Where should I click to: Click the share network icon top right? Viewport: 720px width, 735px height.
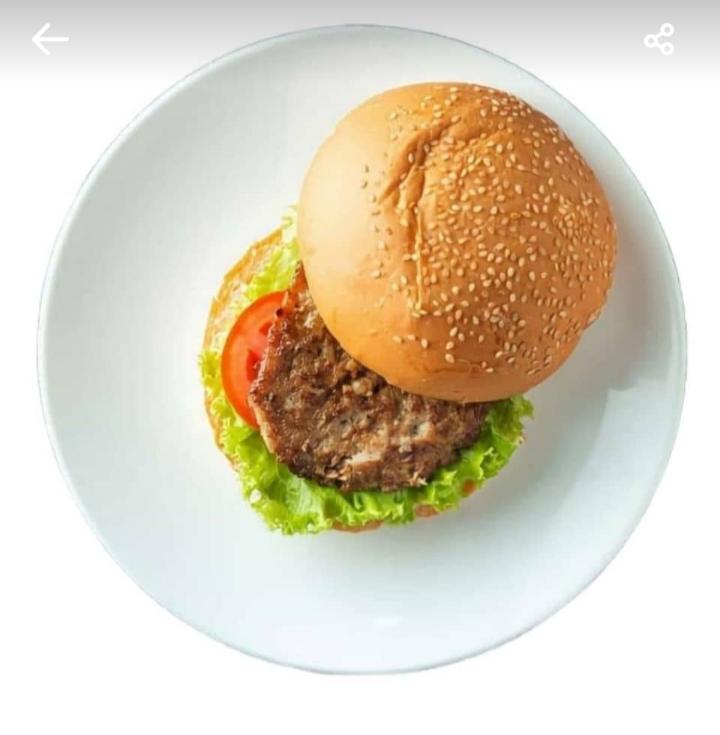[x=660, y=37]
